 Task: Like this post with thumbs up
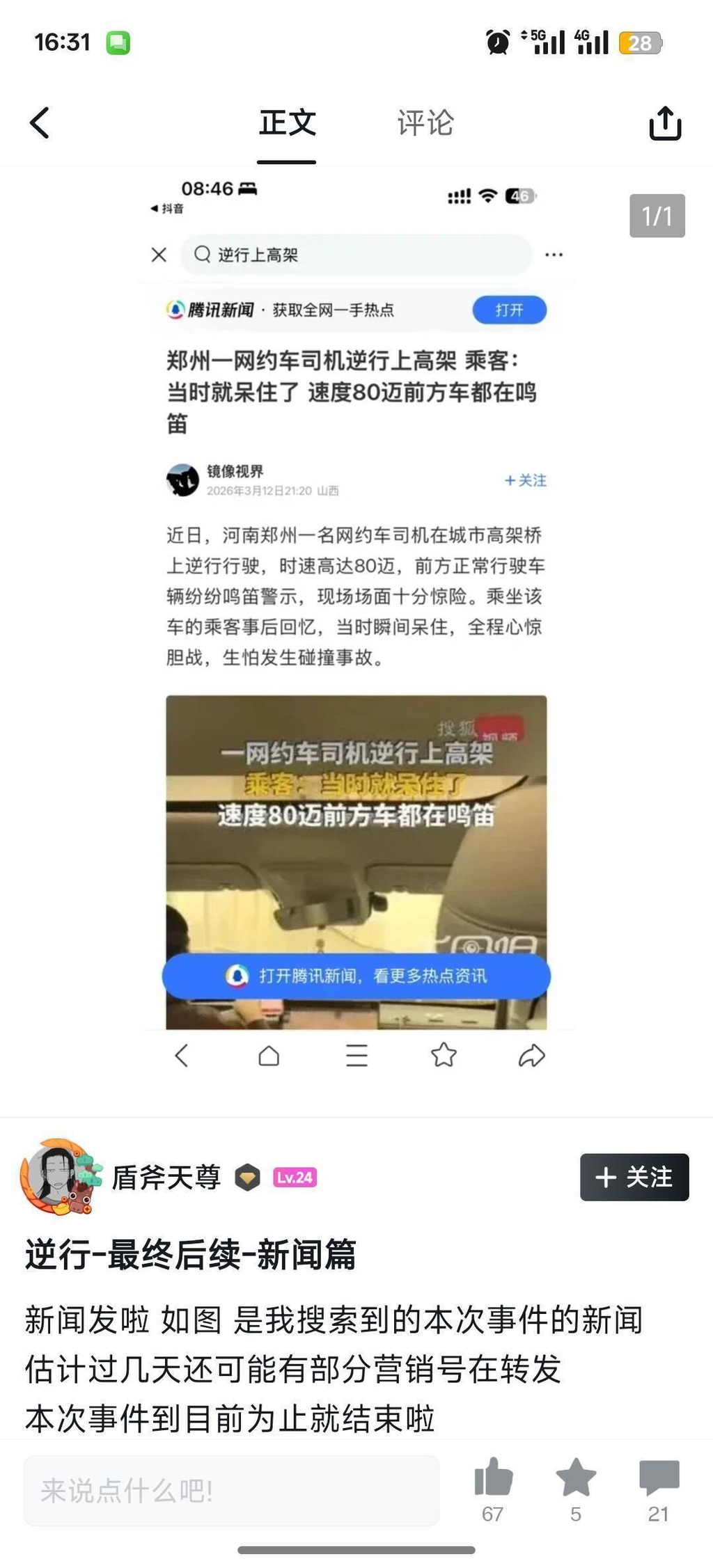tap(493, 1478)
